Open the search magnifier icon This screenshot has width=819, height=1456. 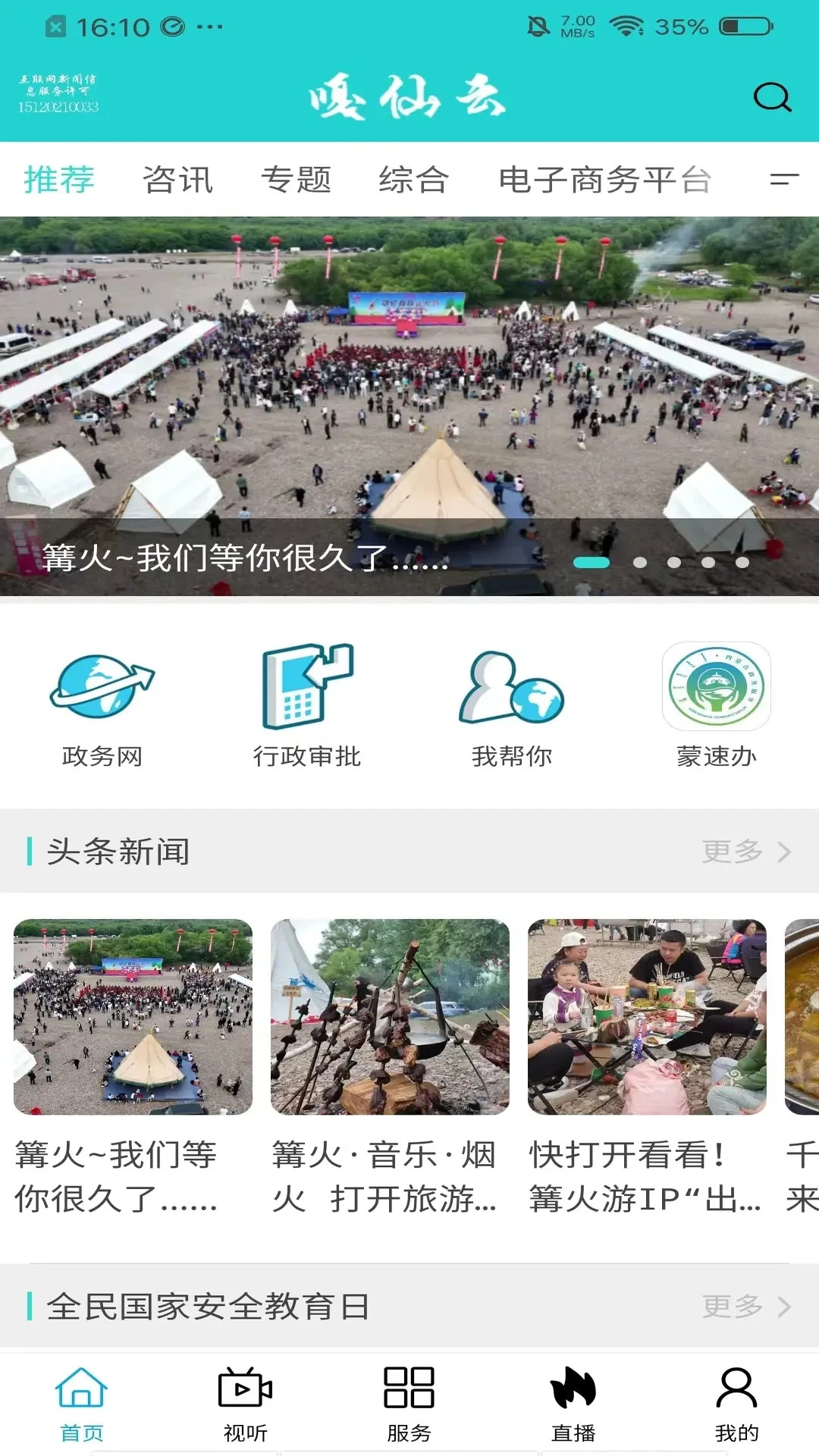pyautogui.click(x=772, y=97)
